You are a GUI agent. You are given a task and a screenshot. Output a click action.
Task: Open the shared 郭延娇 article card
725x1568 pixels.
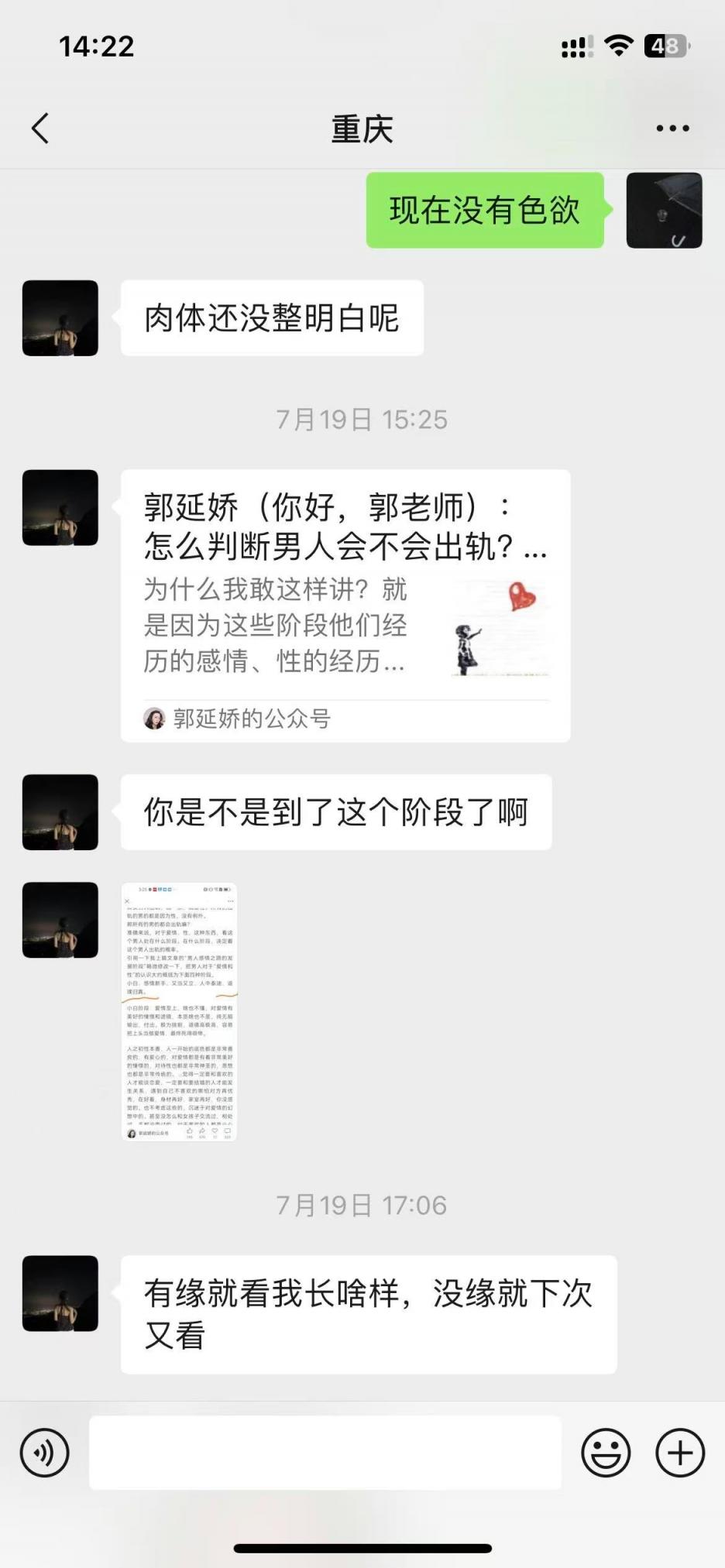tap(345, 606)
